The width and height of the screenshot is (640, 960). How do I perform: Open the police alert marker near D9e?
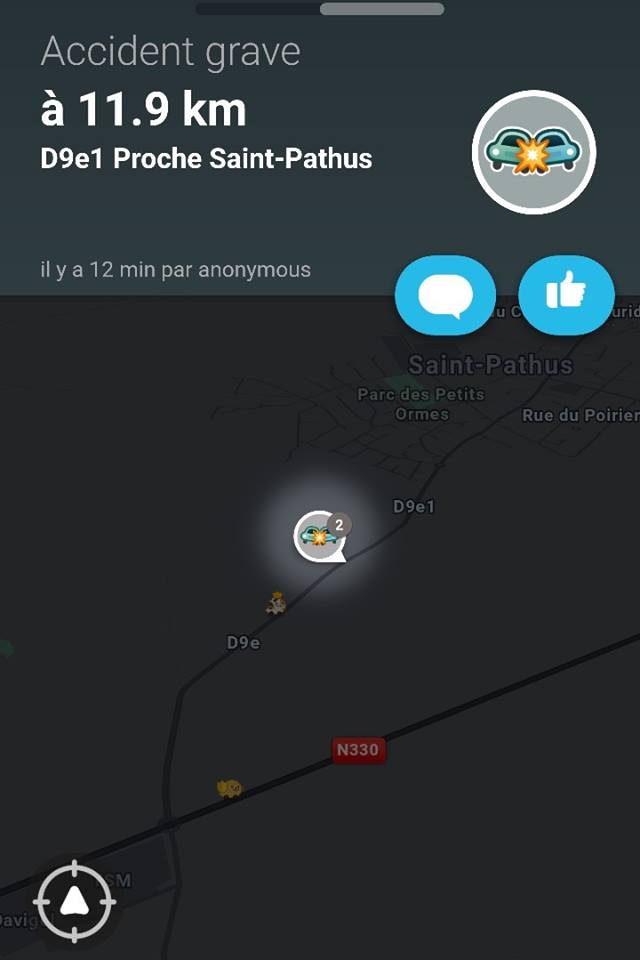point(276,602)
